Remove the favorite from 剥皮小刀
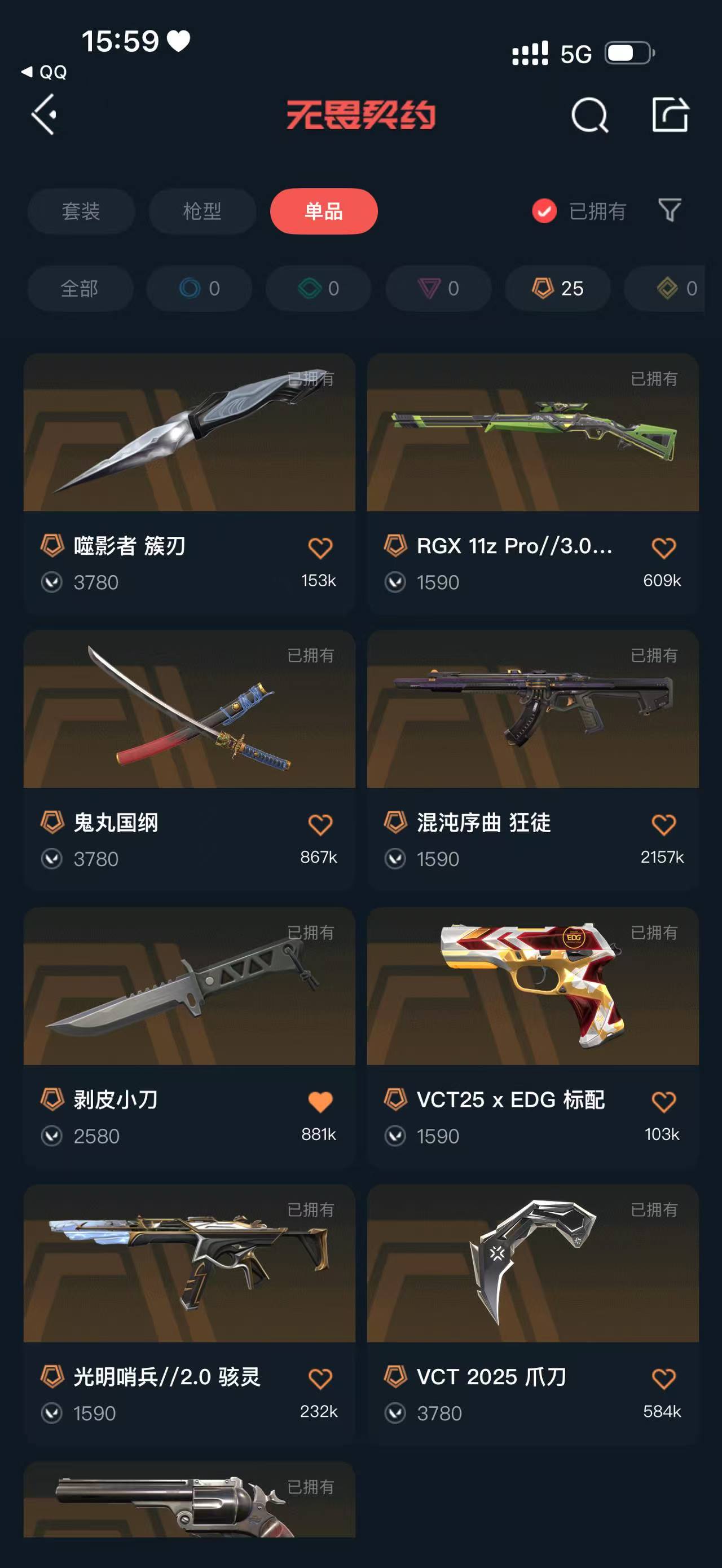722x1568 pixels. 320,1102
